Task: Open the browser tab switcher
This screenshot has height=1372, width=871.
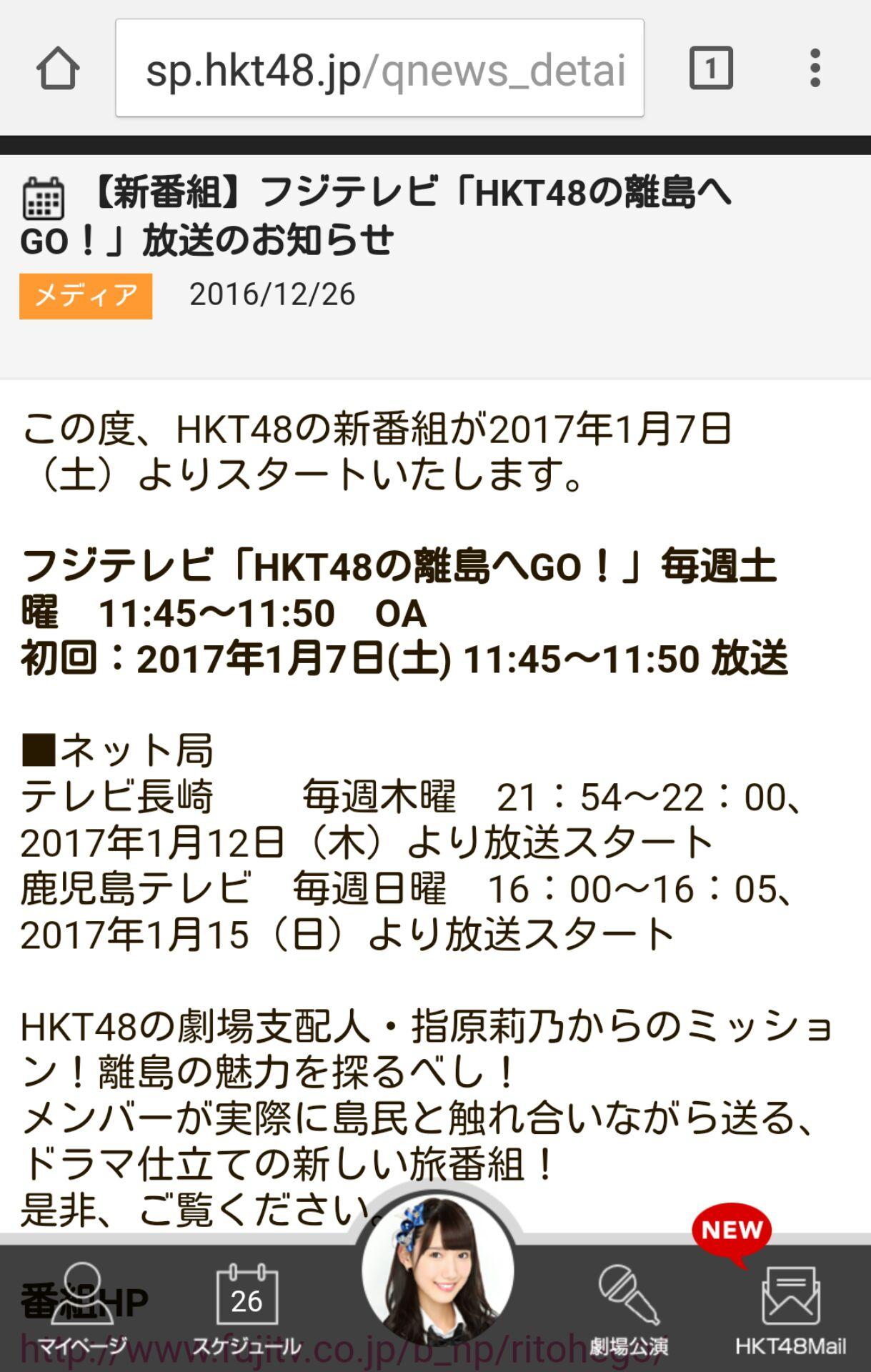Action: click(710, 69)
